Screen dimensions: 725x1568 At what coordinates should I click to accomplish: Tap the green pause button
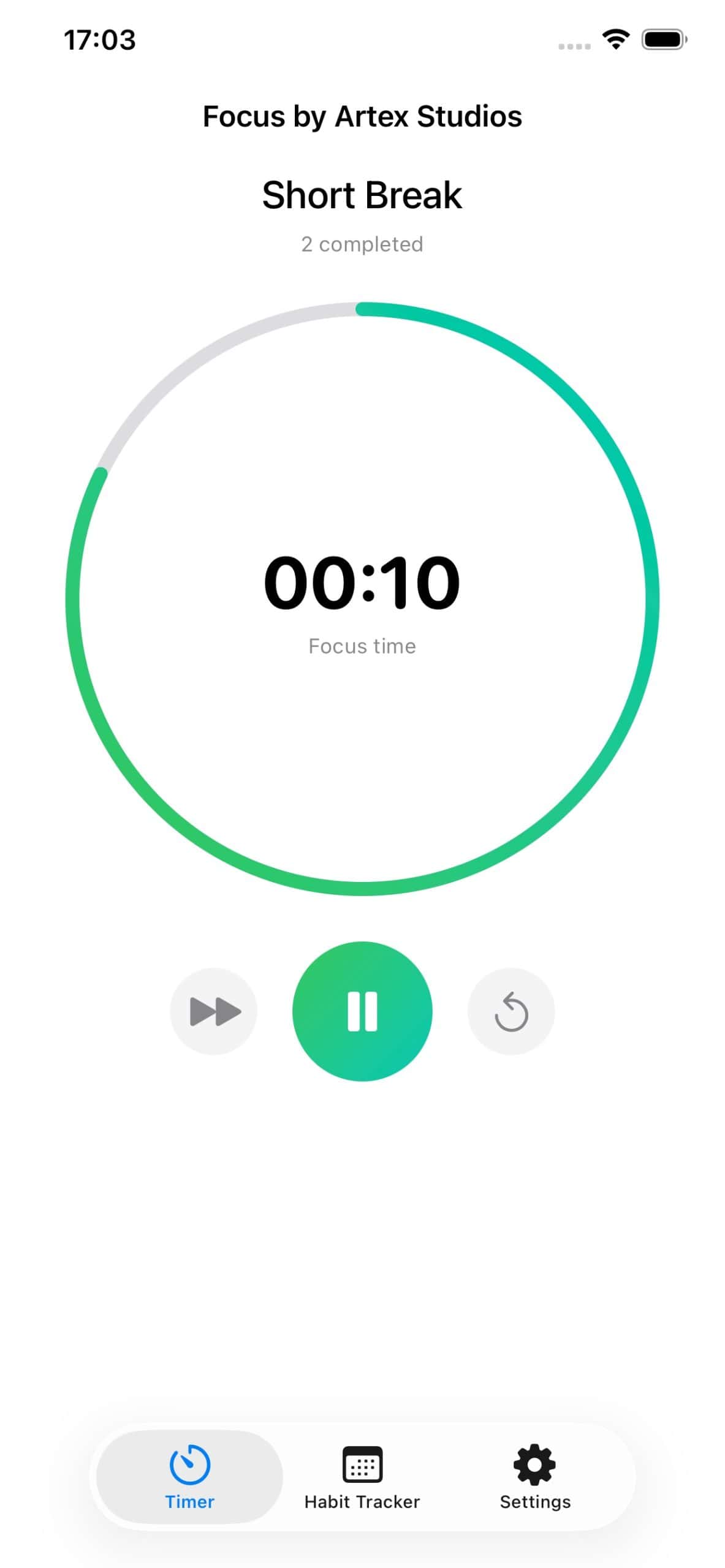363,1012
